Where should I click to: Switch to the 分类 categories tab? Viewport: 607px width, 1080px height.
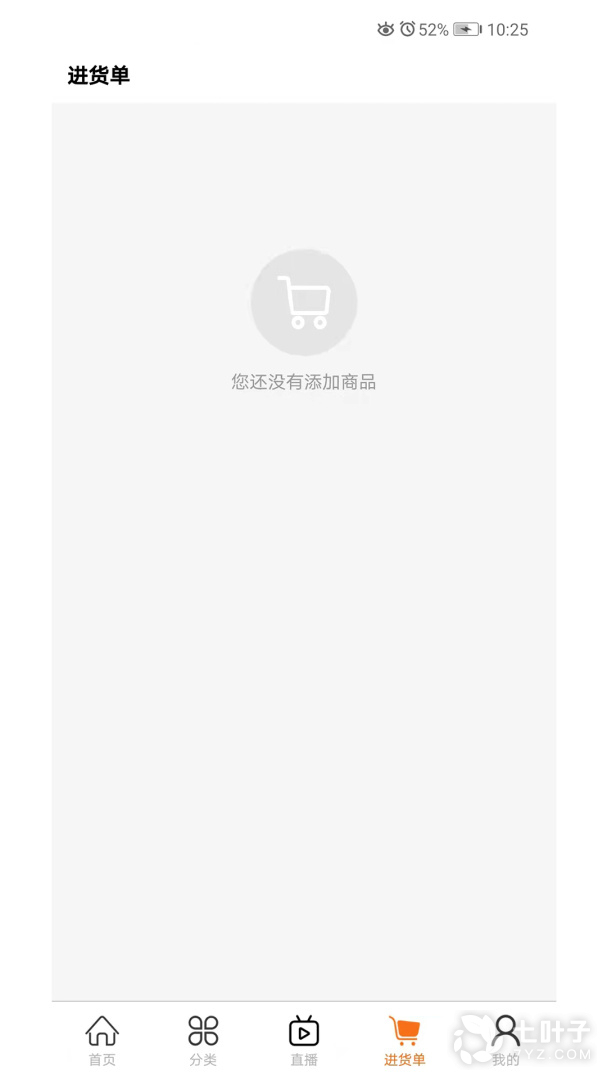point(203,1039)
